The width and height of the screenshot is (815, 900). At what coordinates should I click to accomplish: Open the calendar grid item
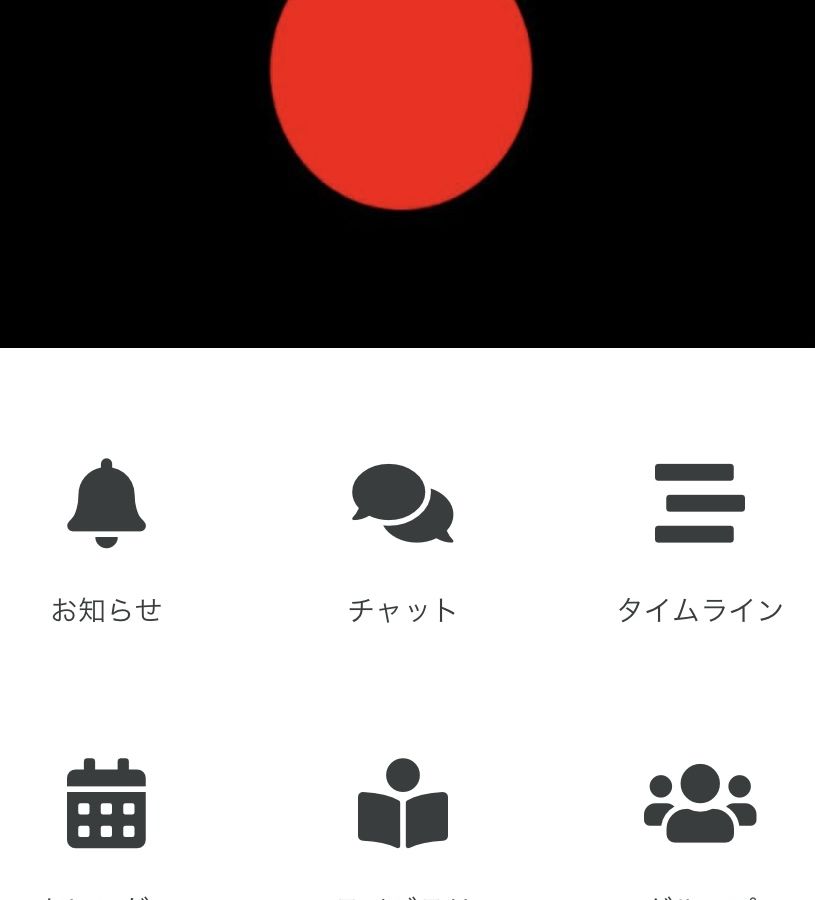pos(106,804)
